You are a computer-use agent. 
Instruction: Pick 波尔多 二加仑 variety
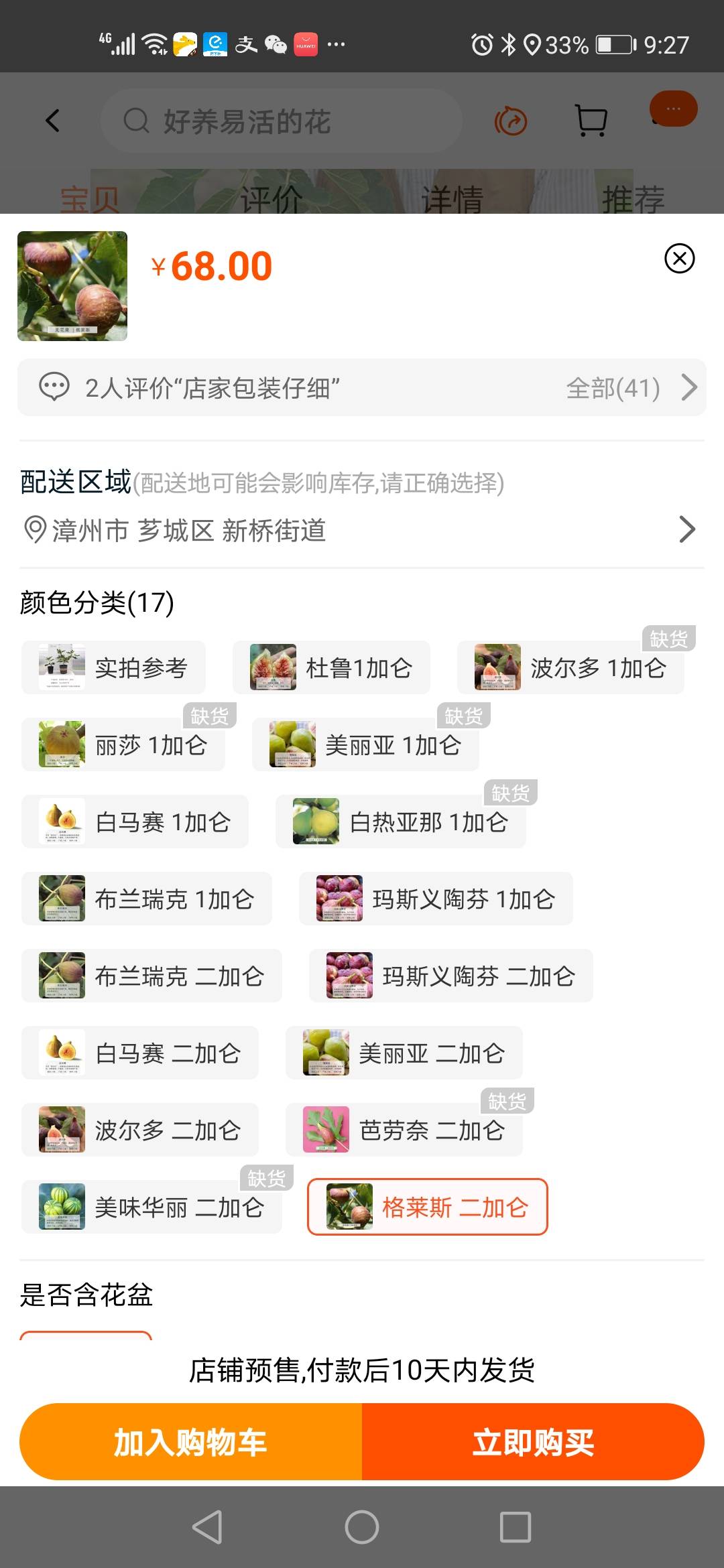point(139,1130)
